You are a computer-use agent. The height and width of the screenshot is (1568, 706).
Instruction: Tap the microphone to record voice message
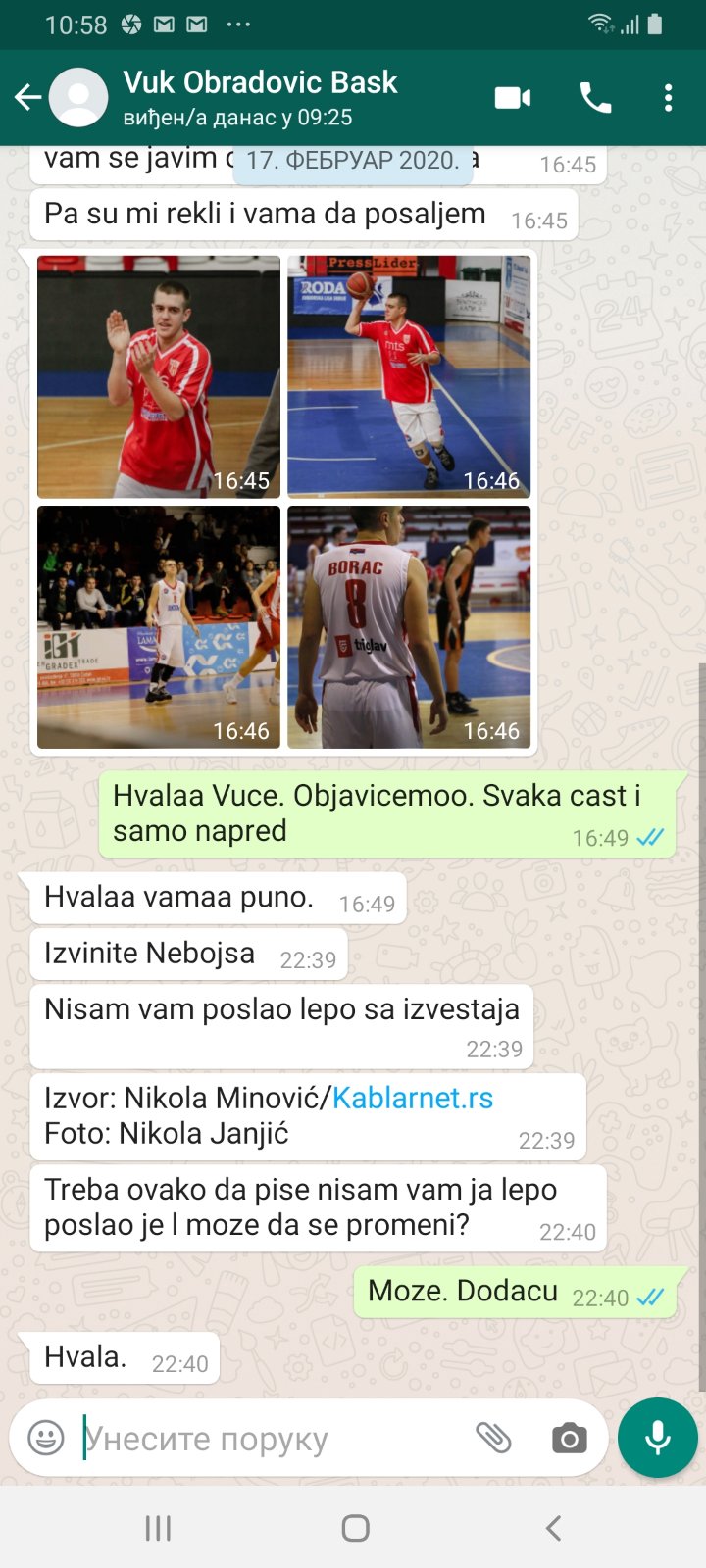click(x=658, y=1438)
